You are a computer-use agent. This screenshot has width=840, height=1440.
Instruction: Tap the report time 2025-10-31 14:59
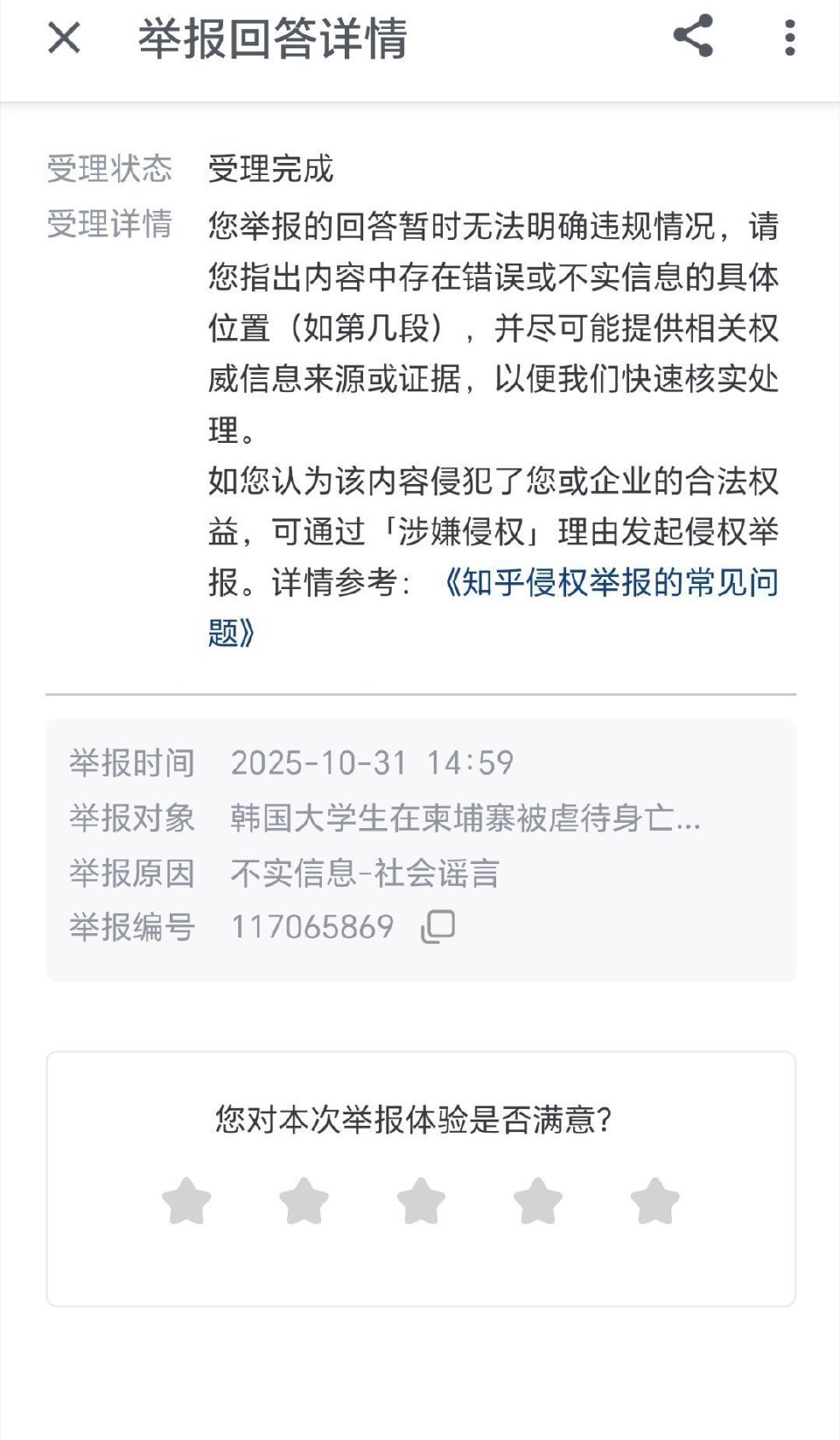pyautogui.click(x=372, y=763)
